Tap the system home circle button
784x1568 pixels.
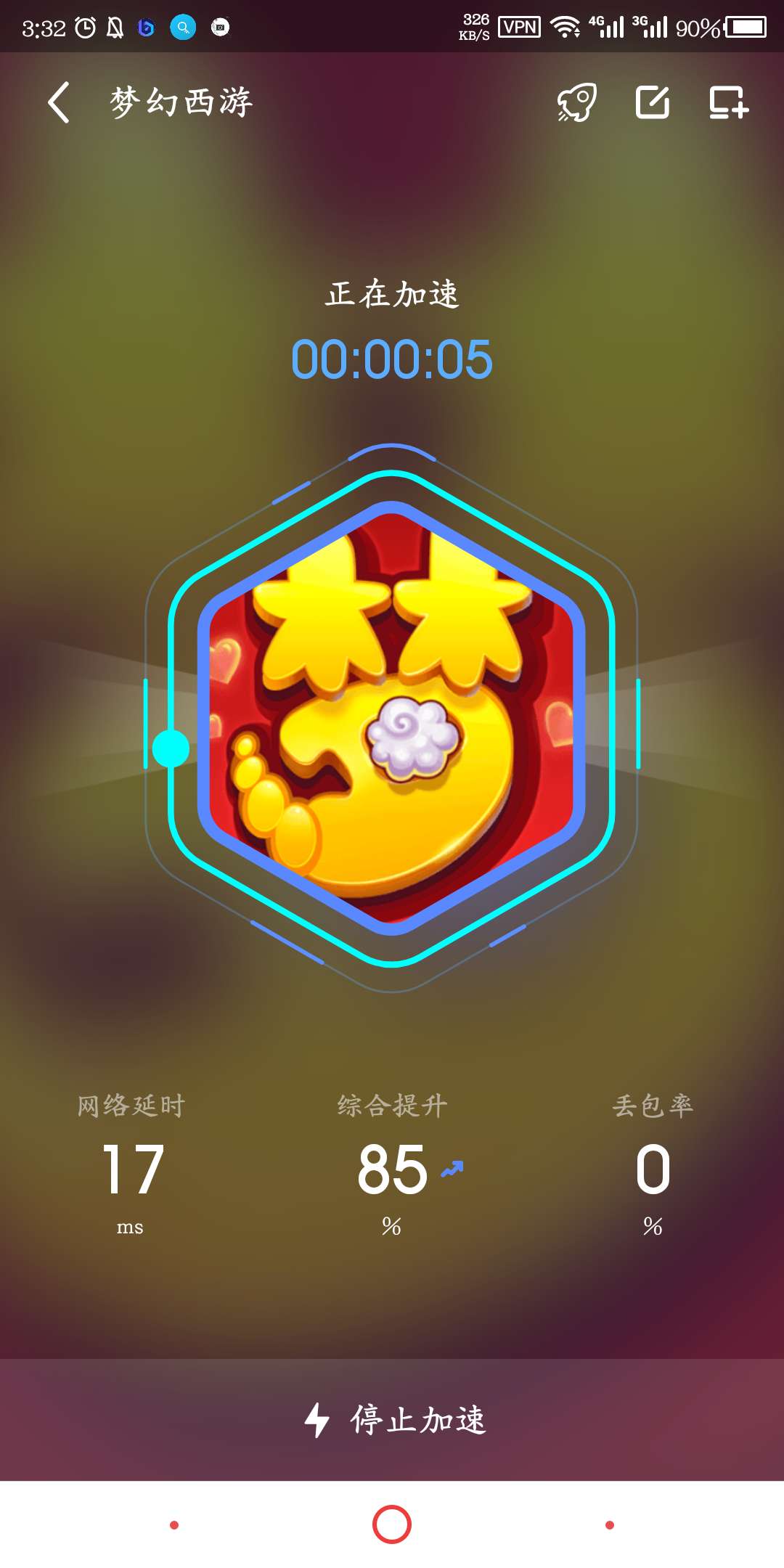(392, 1524)
